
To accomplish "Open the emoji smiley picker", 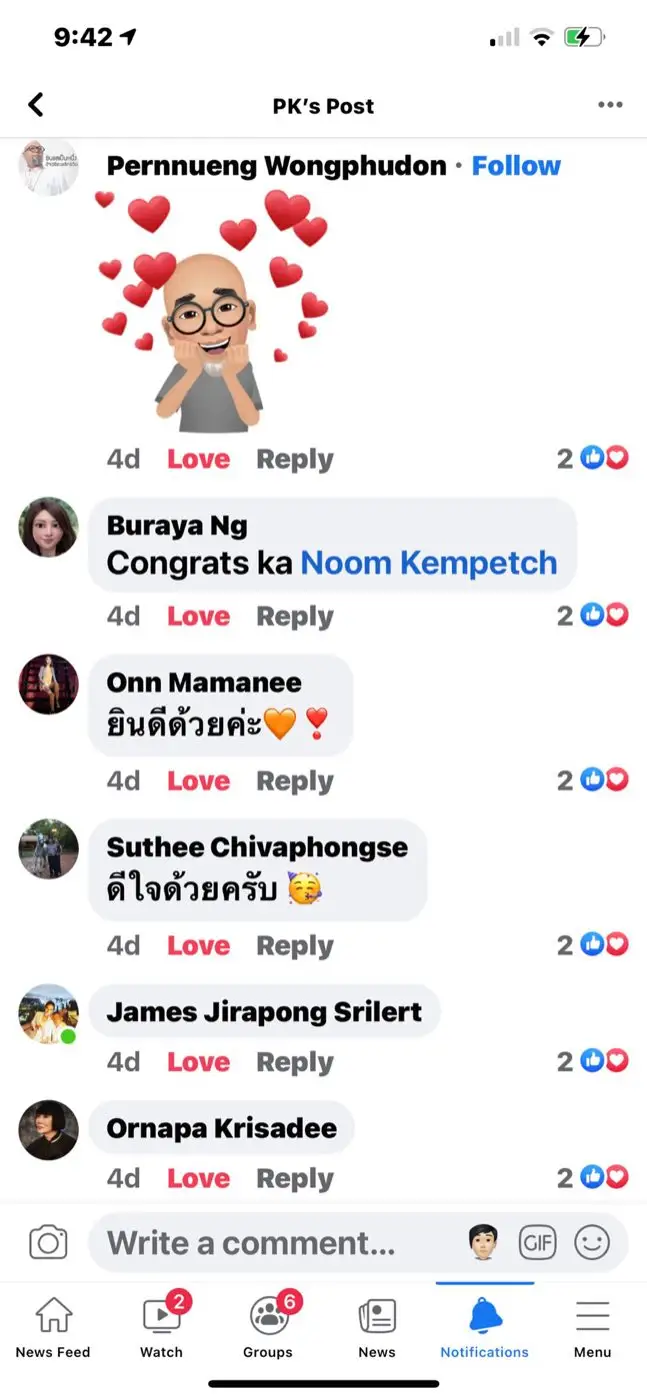I will click(x=592, y=1243).
